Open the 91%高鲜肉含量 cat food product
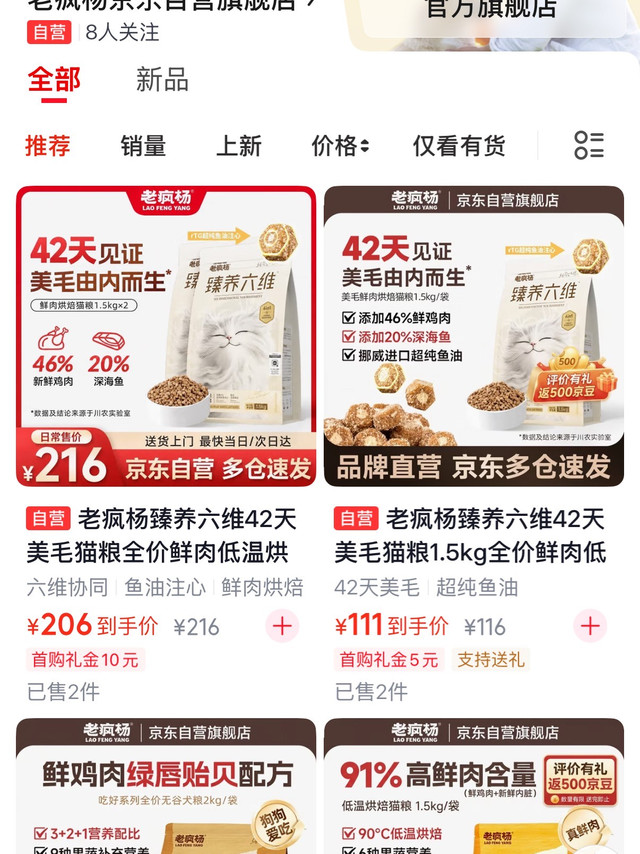The height and width of the screenshot is (854, 640). [474, 786]
